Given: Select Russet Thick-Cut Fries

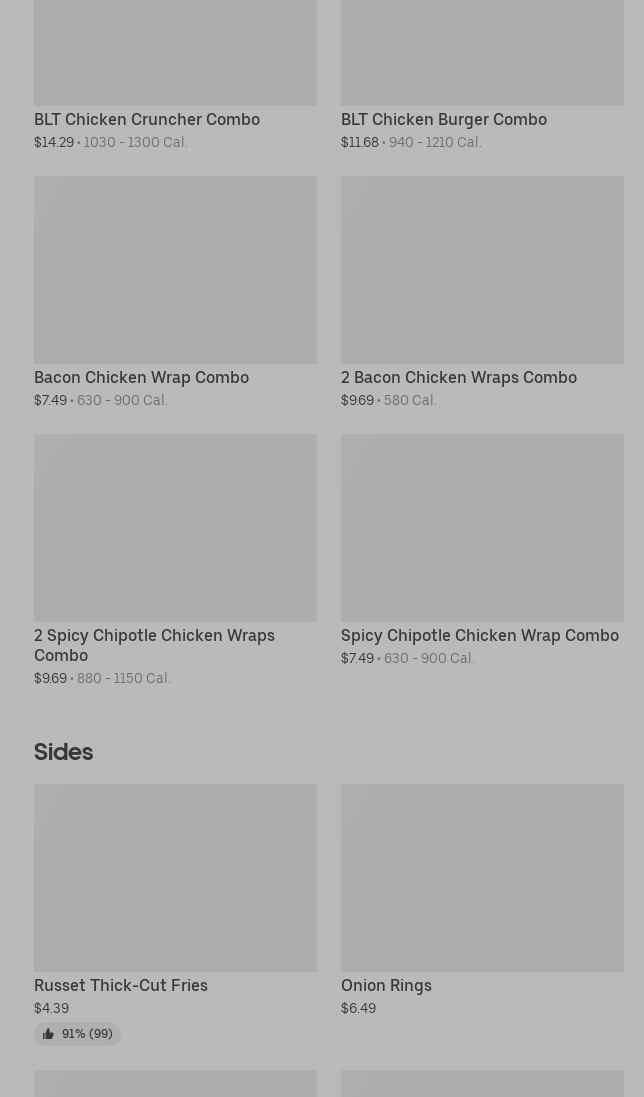Looking at the screenshot, I should 175,914.
